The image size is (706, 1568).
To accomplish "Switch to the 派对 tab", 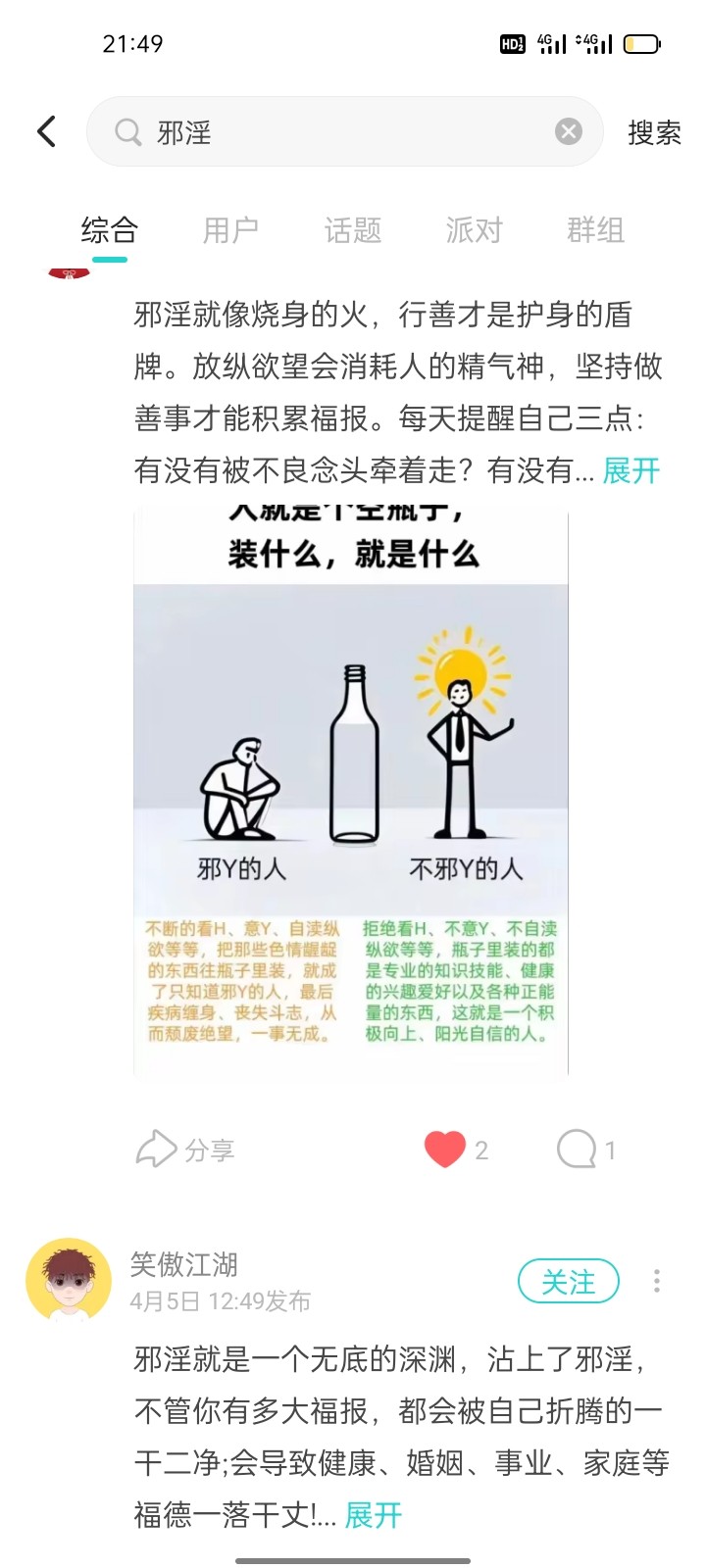I will (474, 230).
